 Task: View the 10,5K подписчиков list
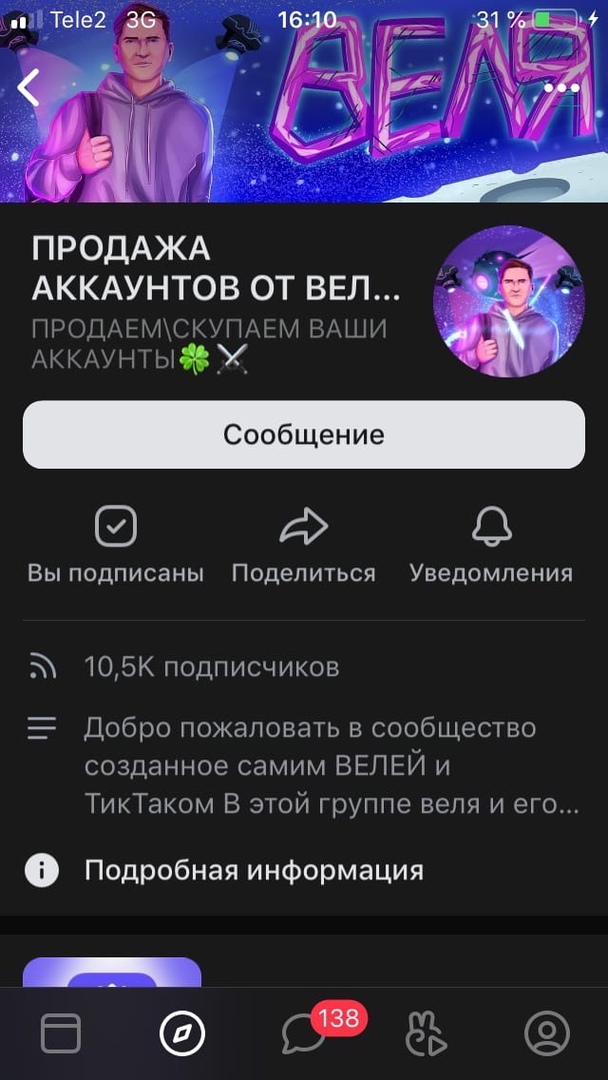click(x=211, y=667)
